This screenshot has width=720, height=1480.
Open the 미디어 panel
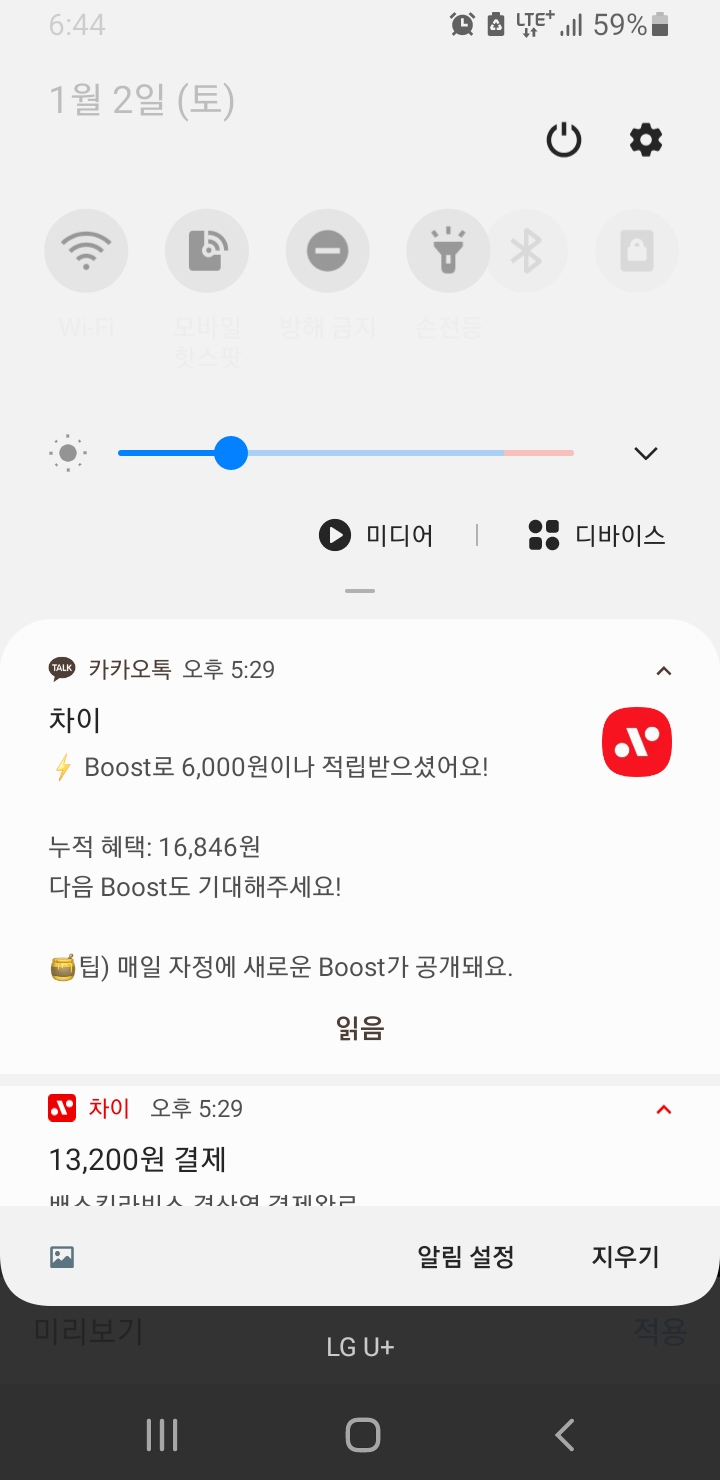[377, 535]
